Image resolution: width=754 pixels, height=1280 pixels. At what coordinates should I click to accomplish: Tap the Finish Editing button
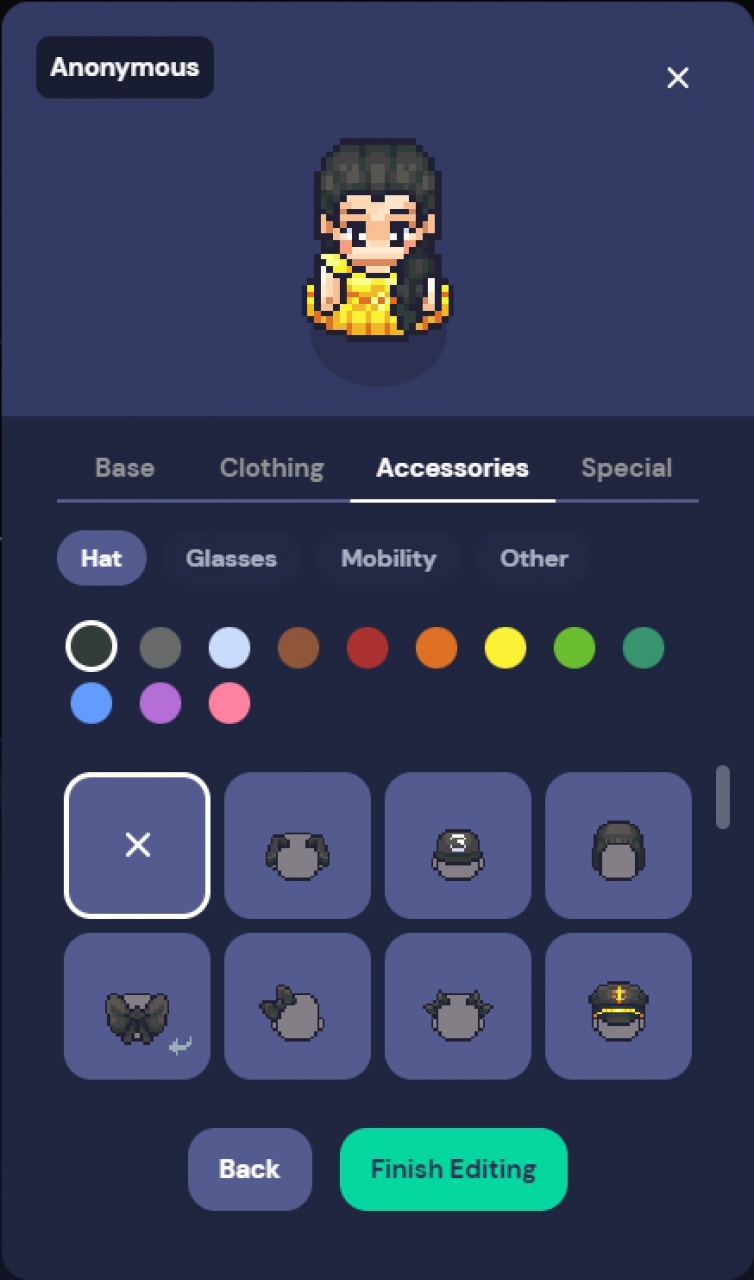(454, 1169)
